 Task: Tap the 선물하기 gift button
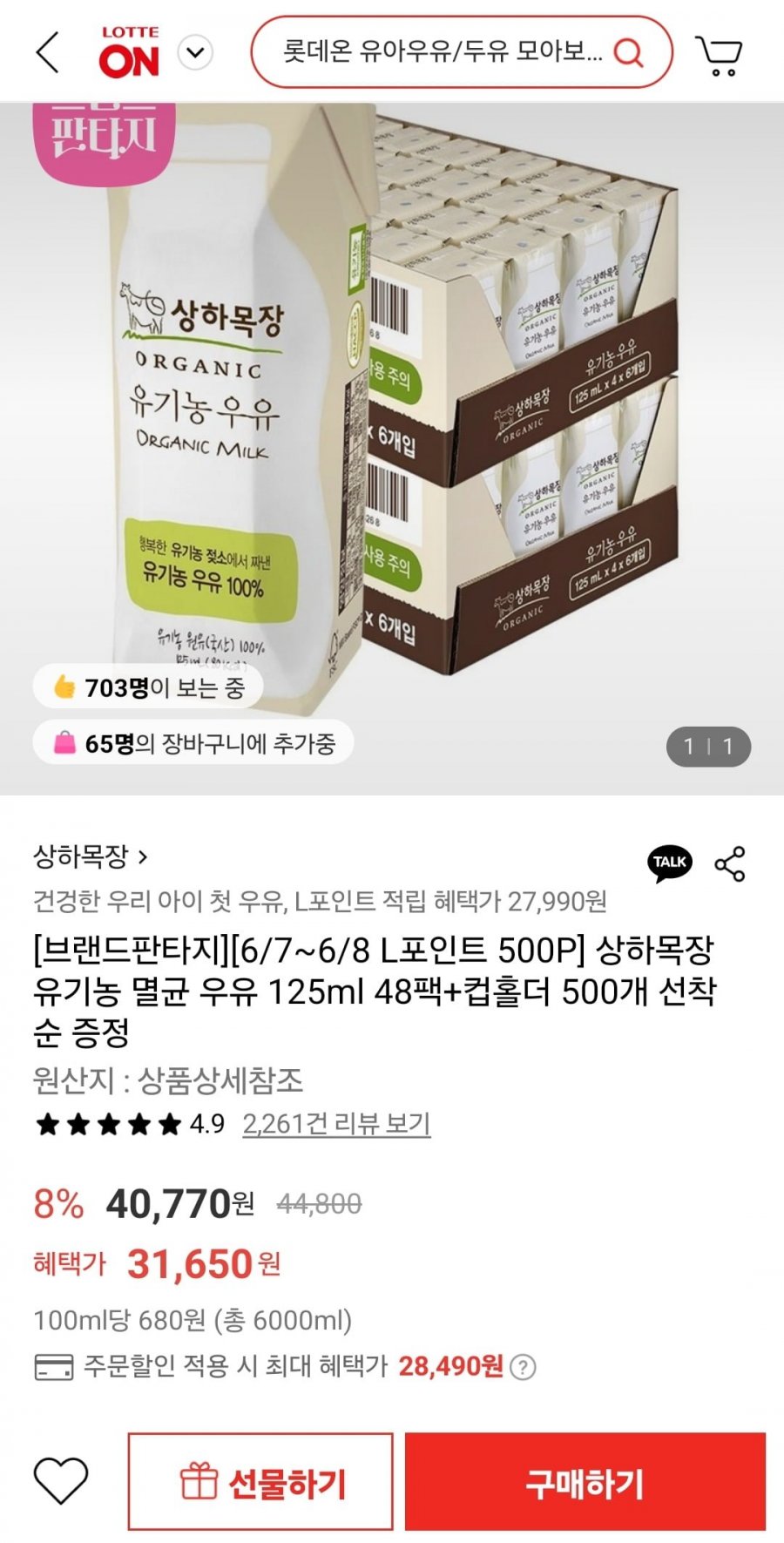(x=260, y=1482)
